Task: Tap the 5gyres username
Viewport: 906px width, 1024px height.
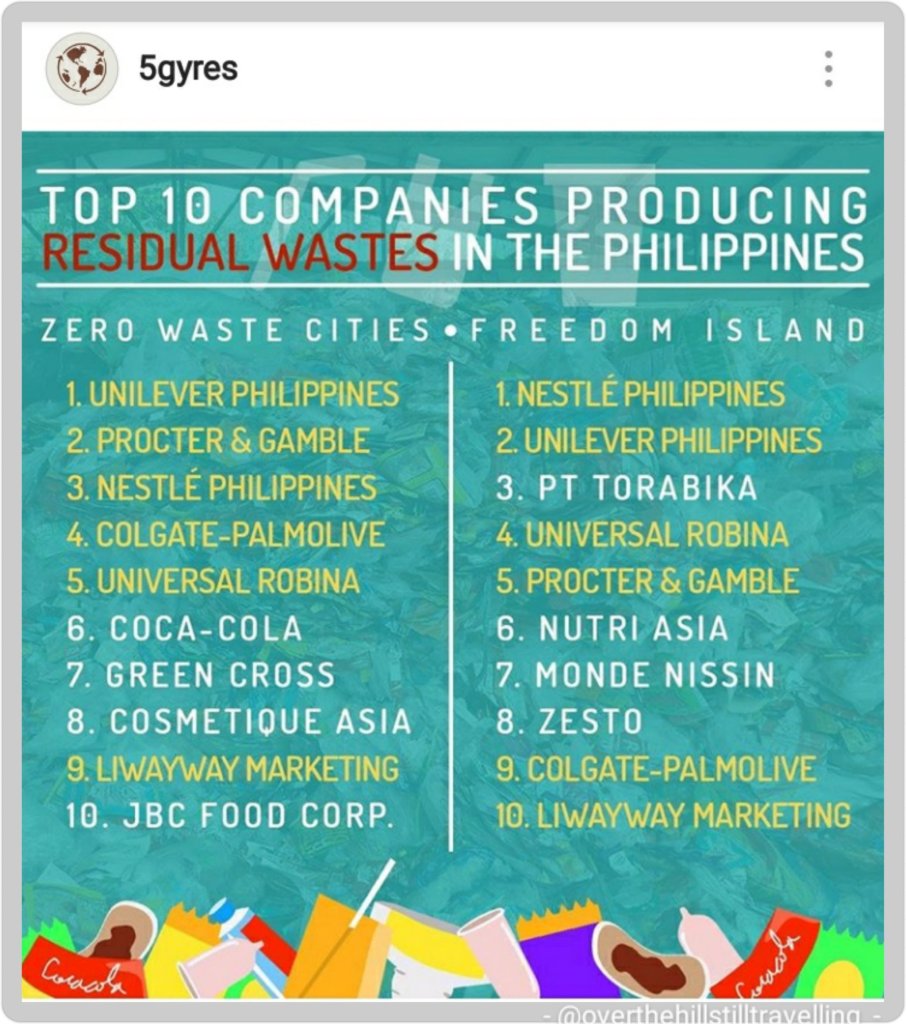Action: (188, 70)
